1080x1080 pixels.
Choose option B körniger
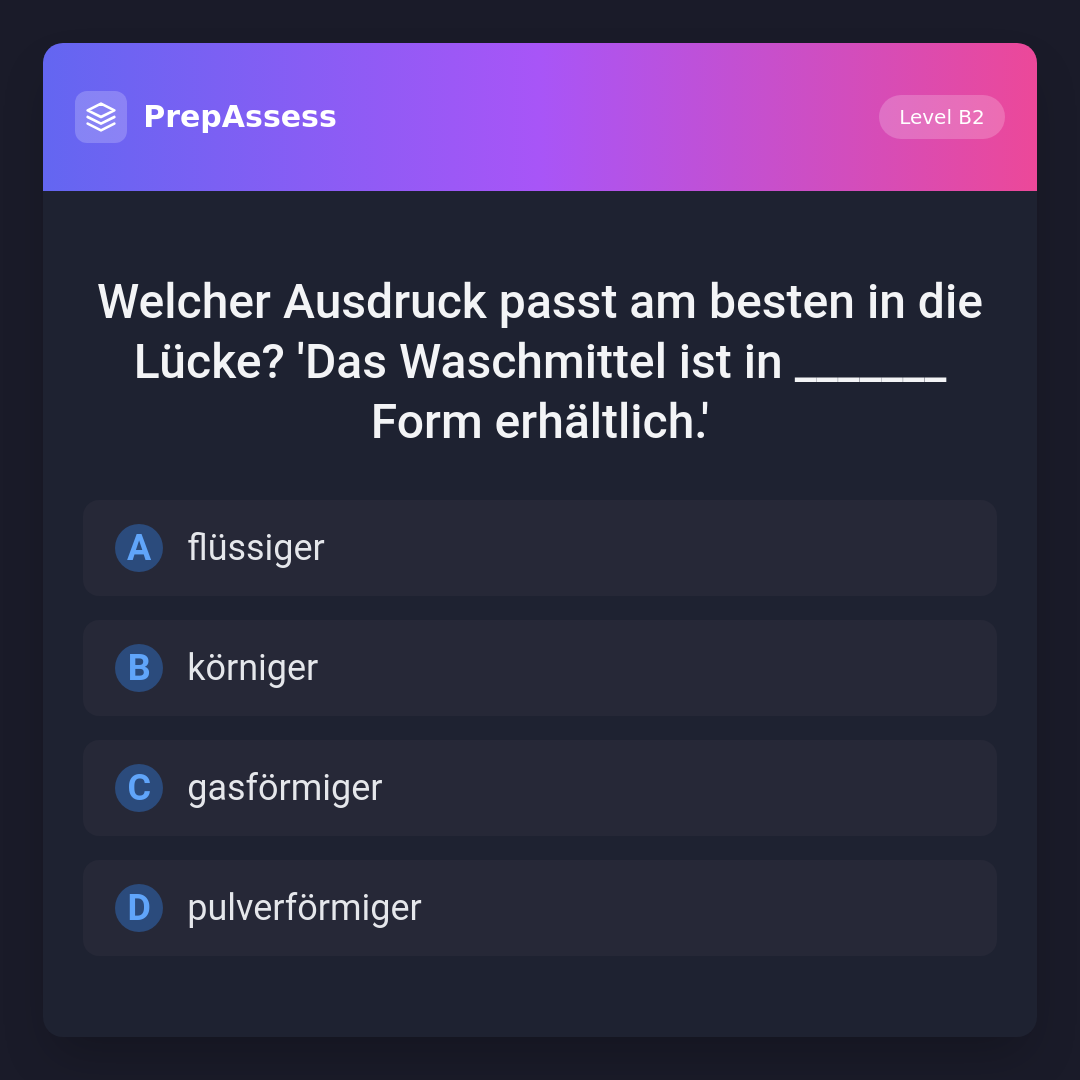click(x=539, y=668)
